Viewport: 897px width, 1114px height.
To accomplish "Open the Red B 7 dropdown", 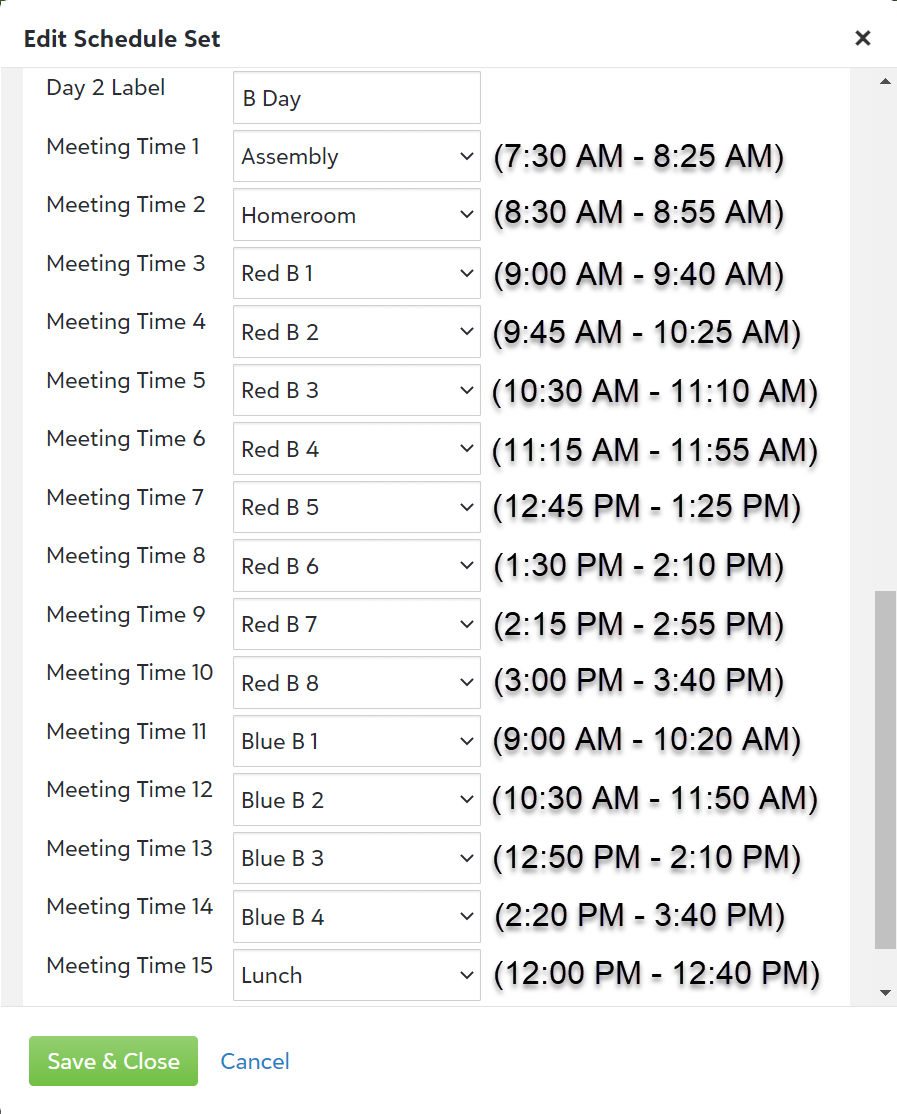I will click(x=356, y=625).
